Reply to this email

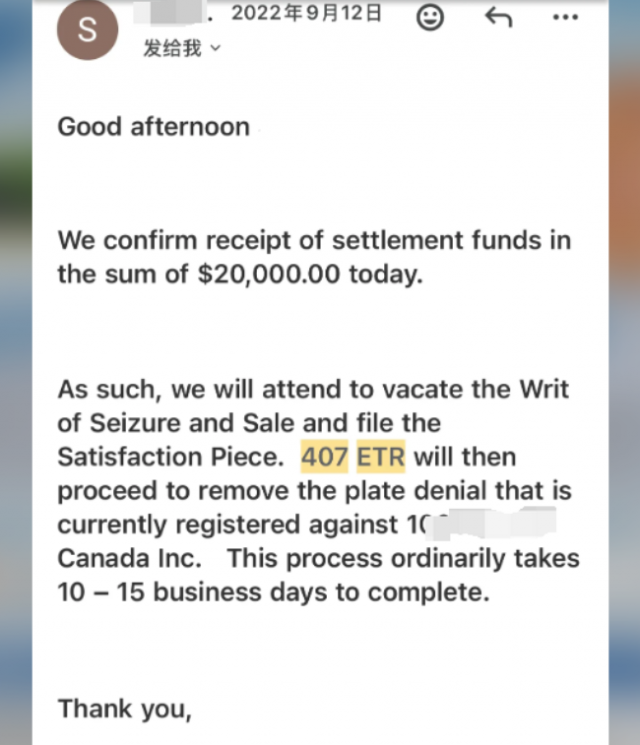(498, 17)
